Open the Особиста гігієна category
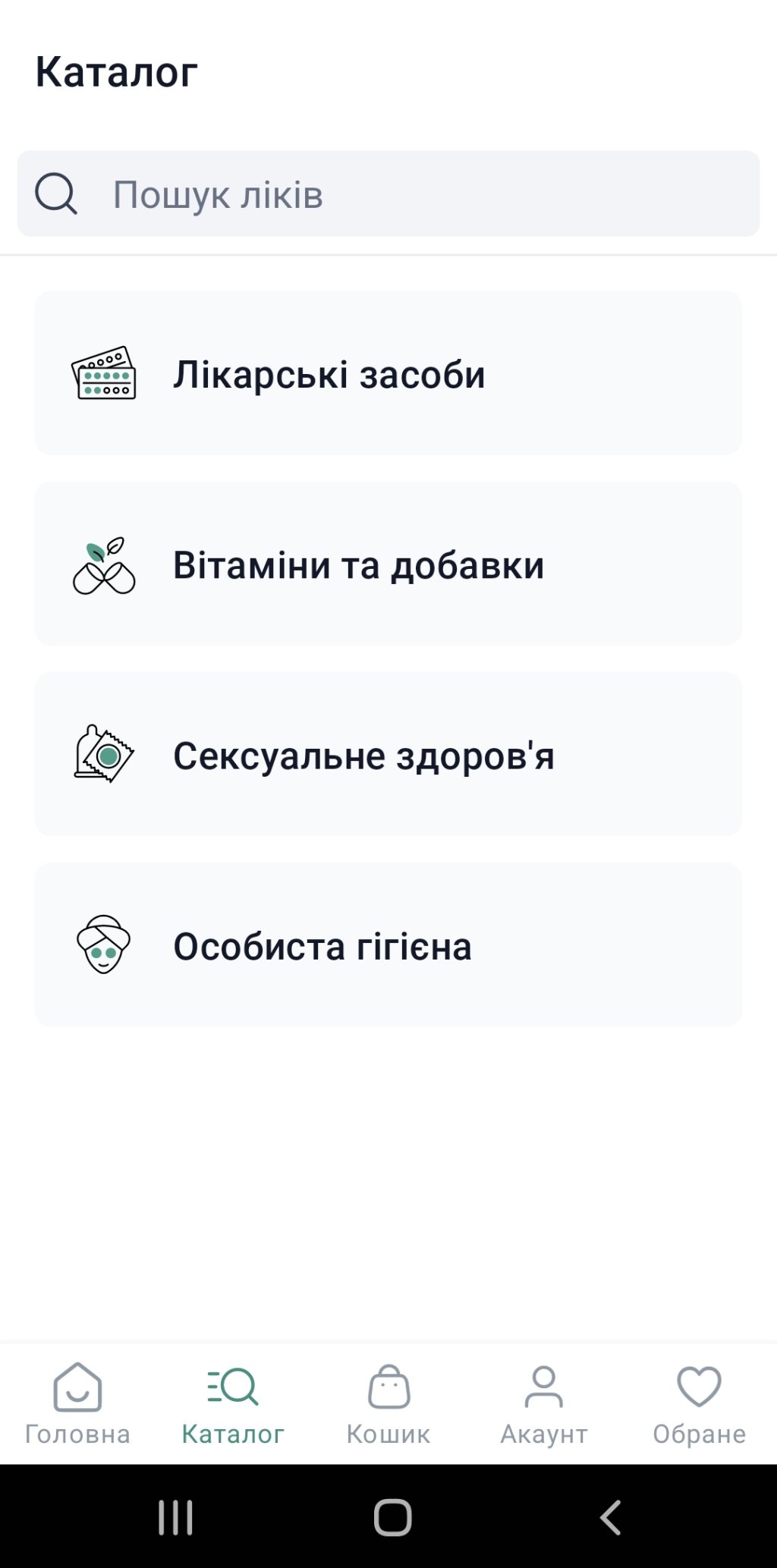Screen dimensions: 777x1568 [388, 944]
